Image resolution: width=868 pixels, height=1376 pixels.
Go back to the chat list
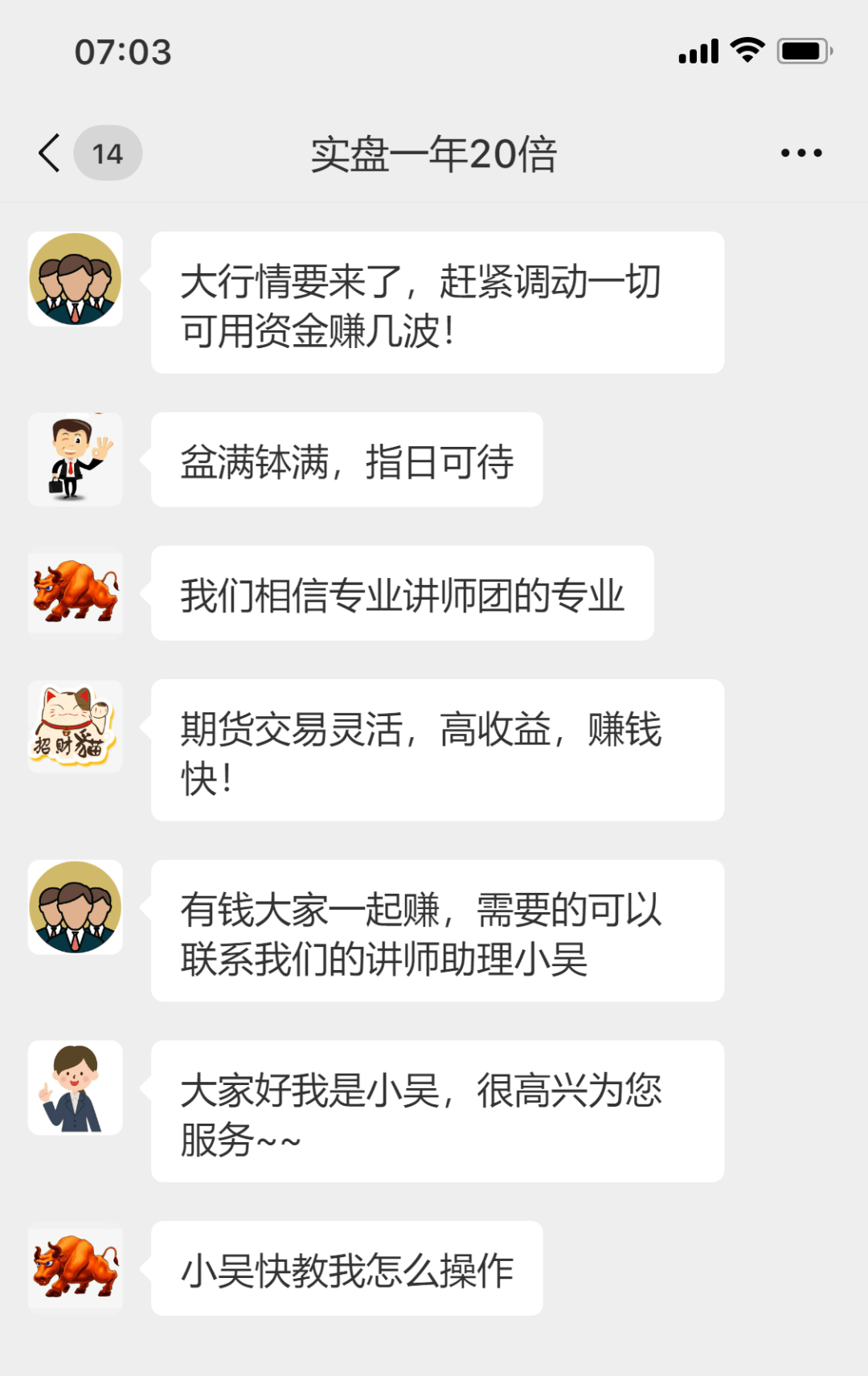(50, 153)
